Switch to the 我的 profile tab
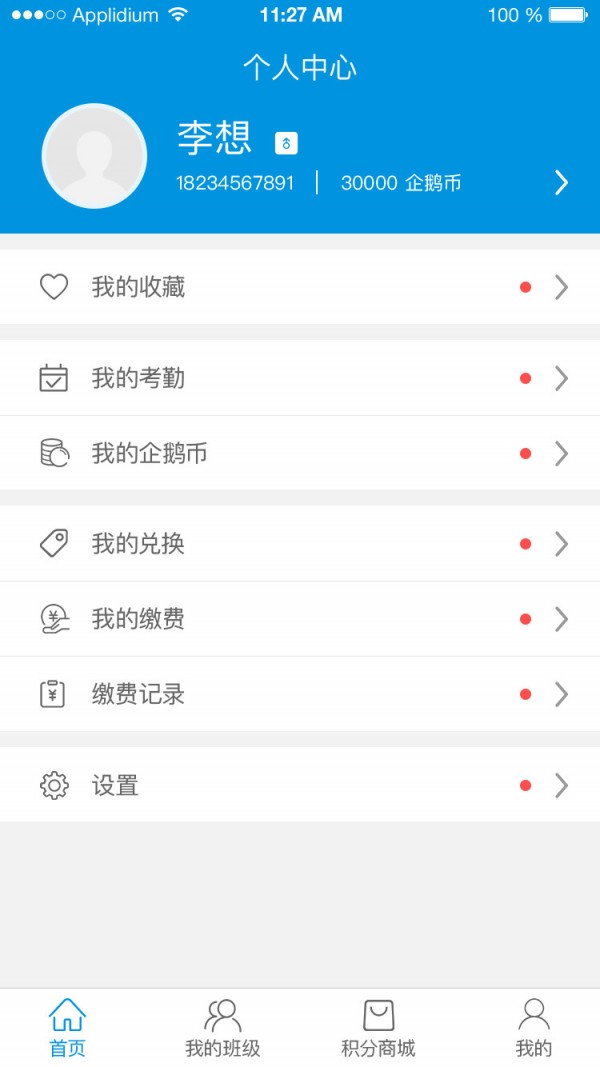 (533, 1028)
